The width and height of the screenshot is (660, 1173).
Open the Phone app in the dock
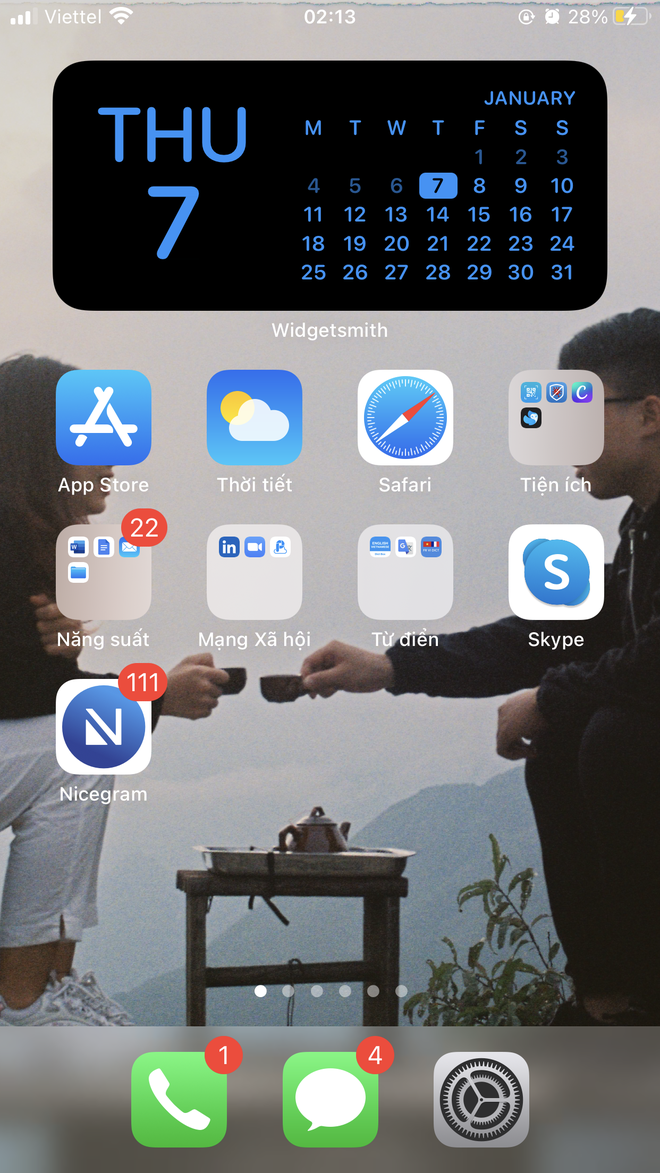coord(179,1099)
